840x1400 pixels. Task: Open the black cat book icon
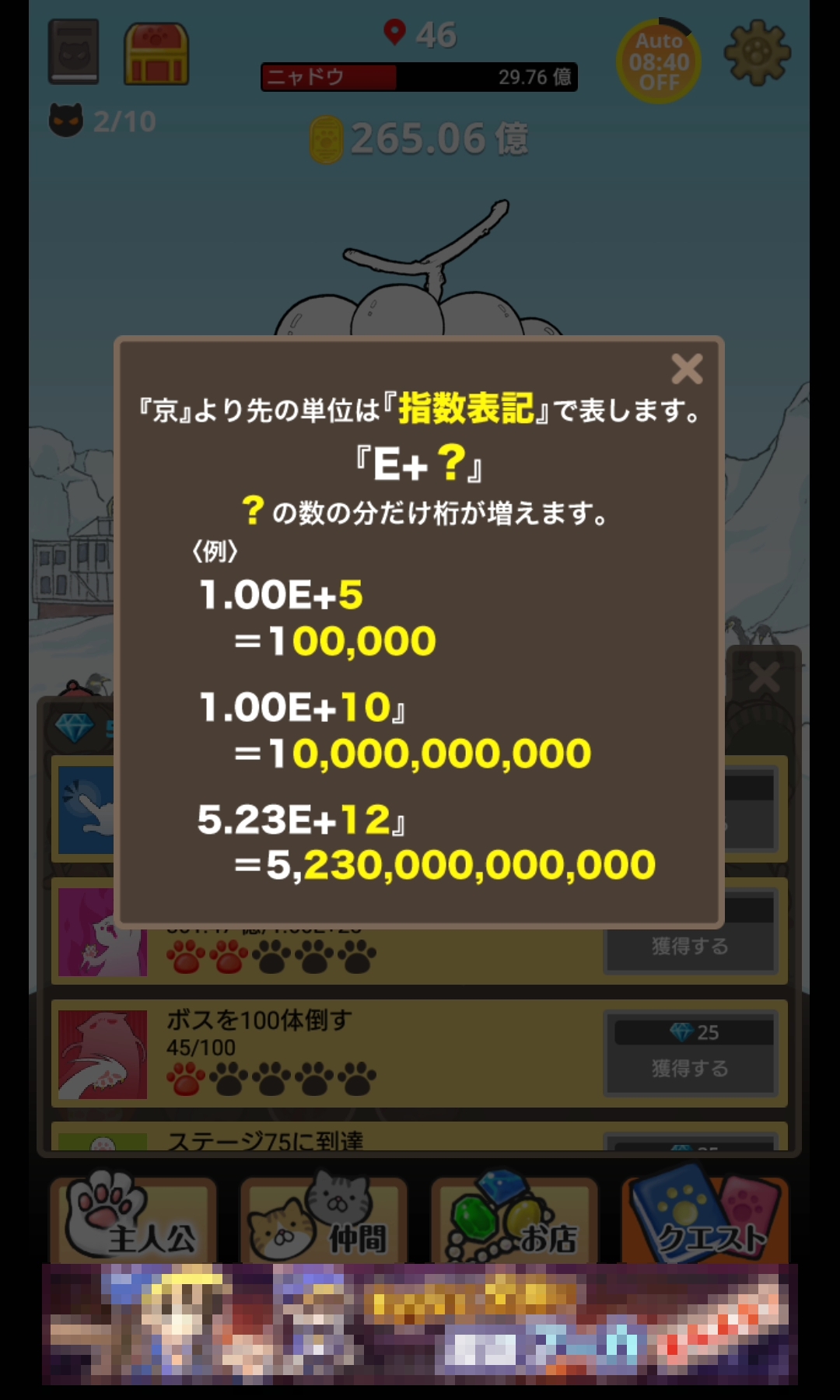[74, 52]
